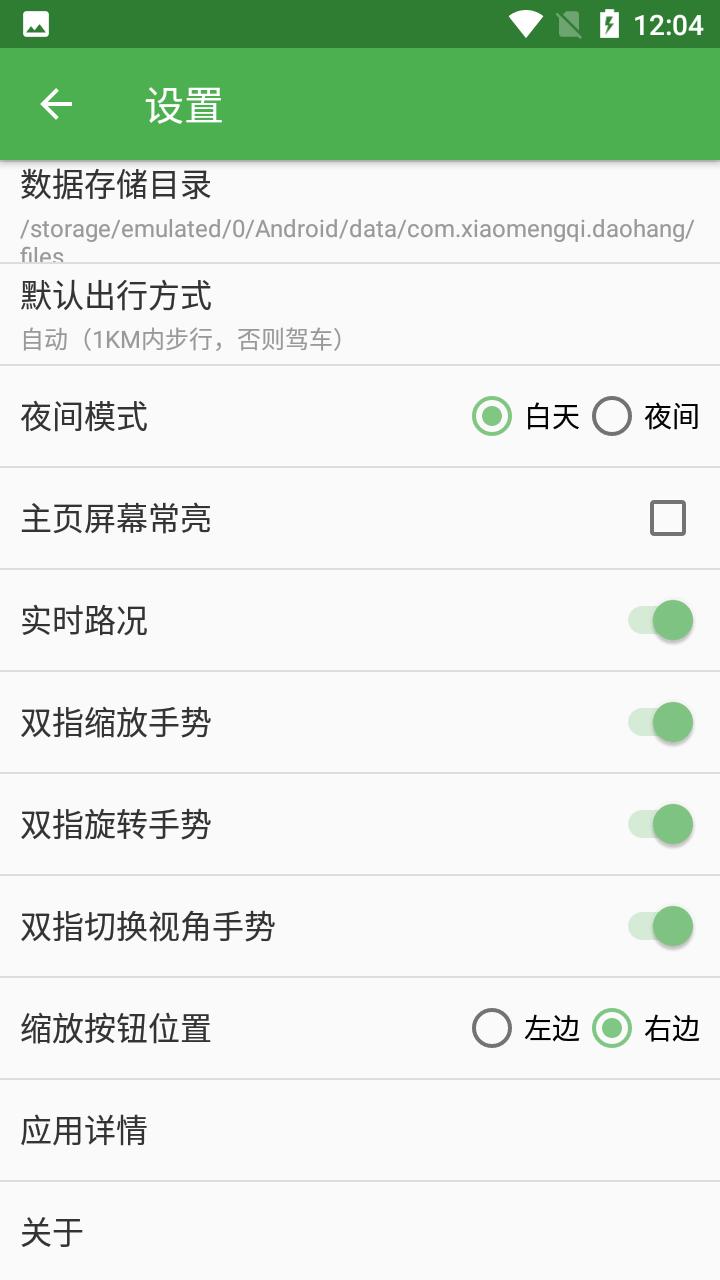Select the 白天 day mode radio button
Screen dimensions: 720x1280
click(x=490, y=416)
